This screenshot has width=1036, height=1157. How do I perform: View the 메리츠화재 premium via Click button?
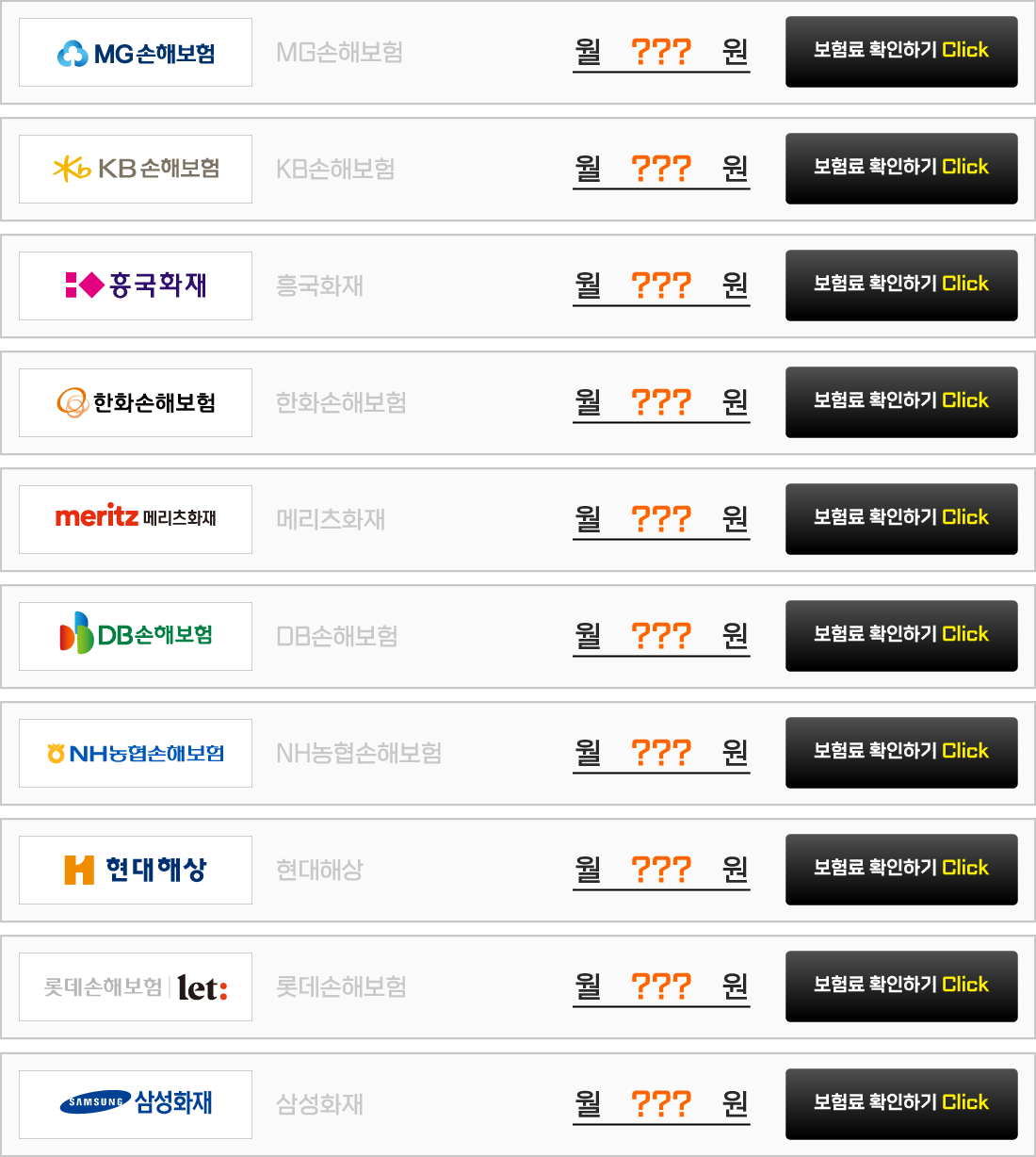[x=901, y=518]
